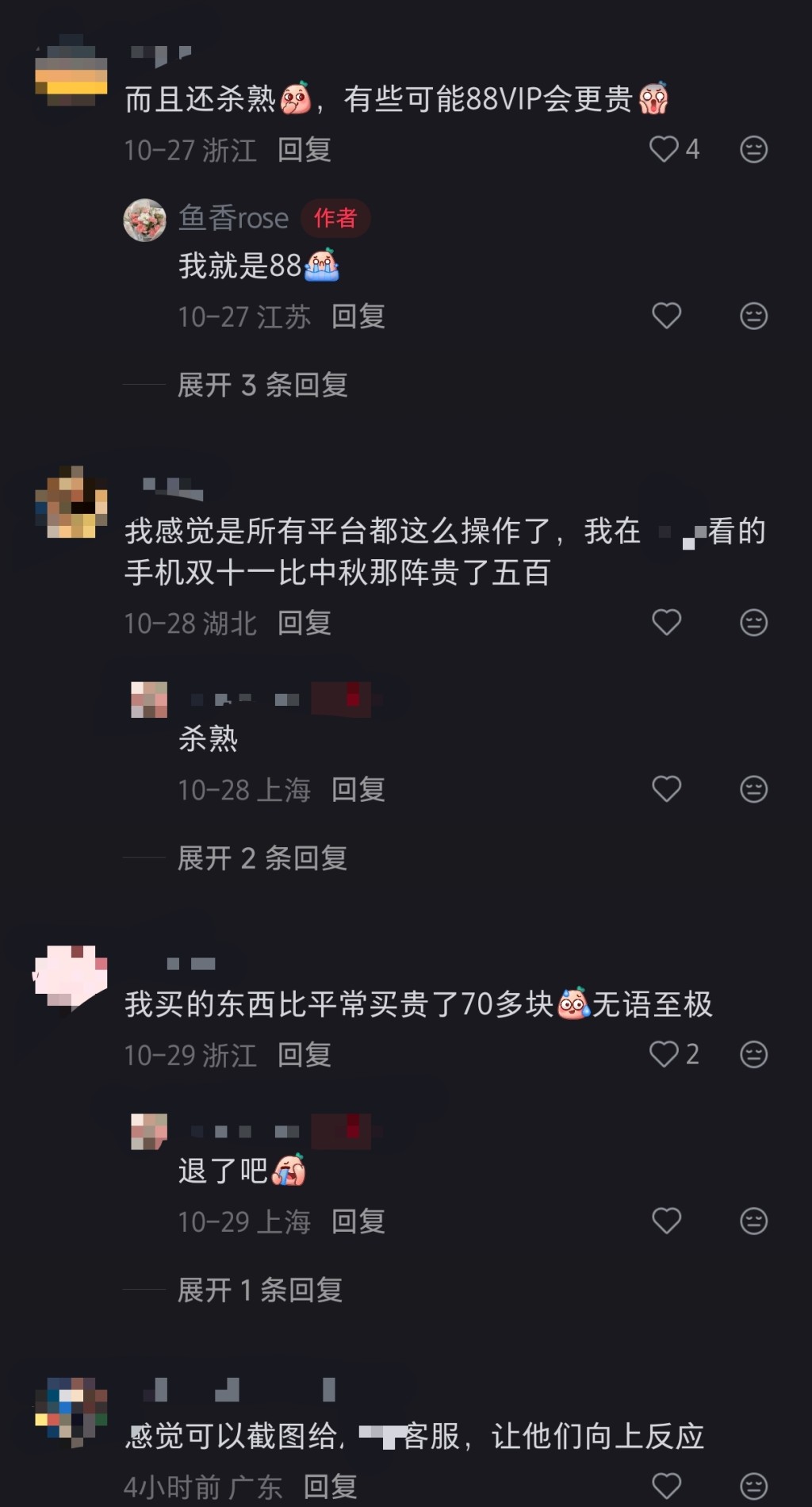Like the comment about 截图给客服
Screen dimensions: 812x1507
click(666, 1486)
